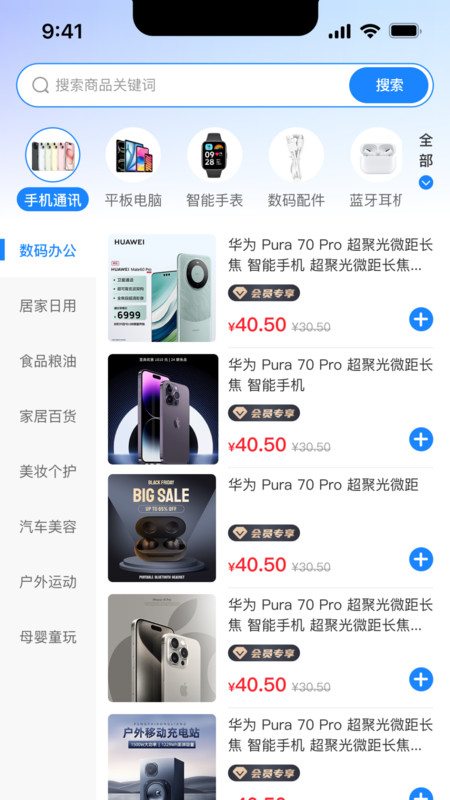The height and width of the screenshot is (800, 450).
Task: Add the purple iPhone product to cart
Action: click(x=421, y=439)
